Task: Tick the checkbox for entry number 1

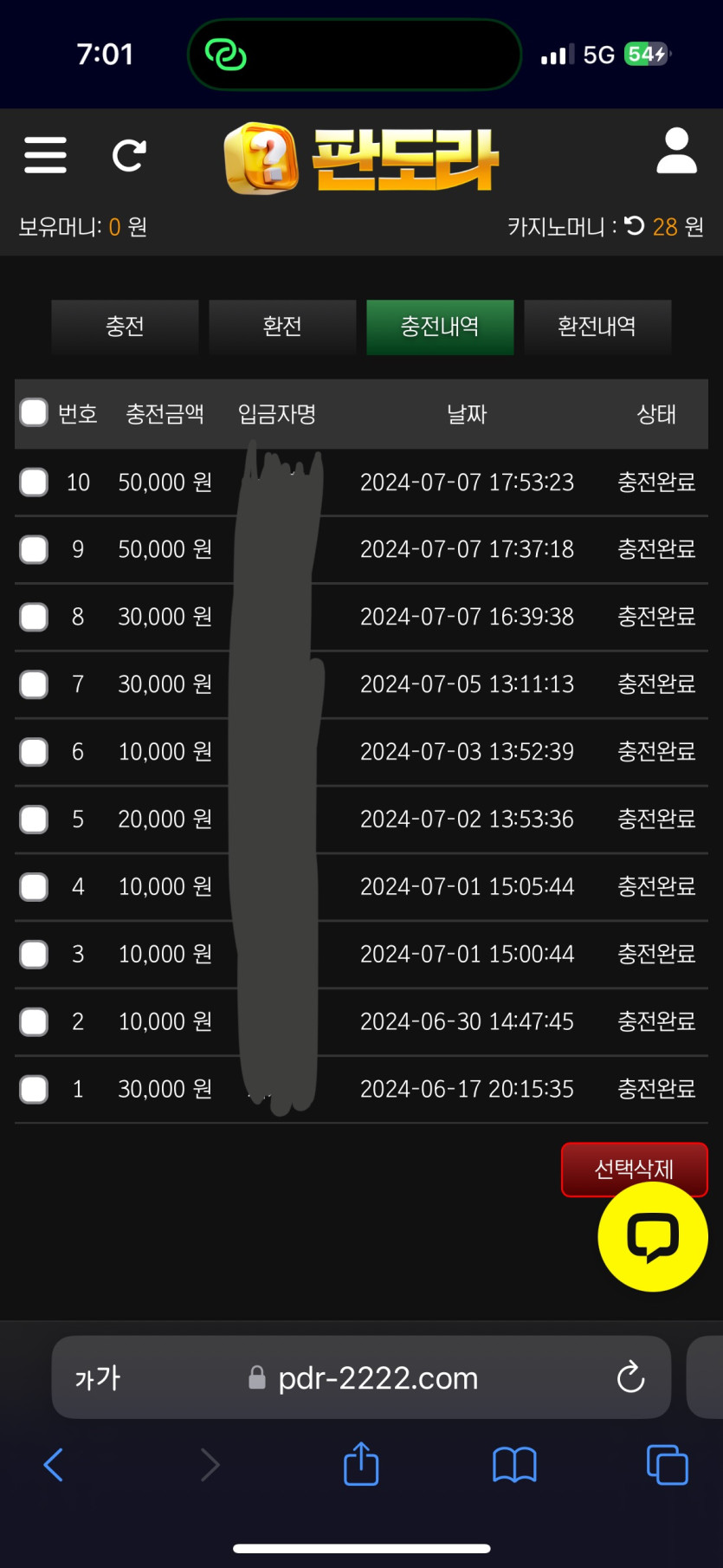Action: pyautogui.click(x=34, y=1089)
